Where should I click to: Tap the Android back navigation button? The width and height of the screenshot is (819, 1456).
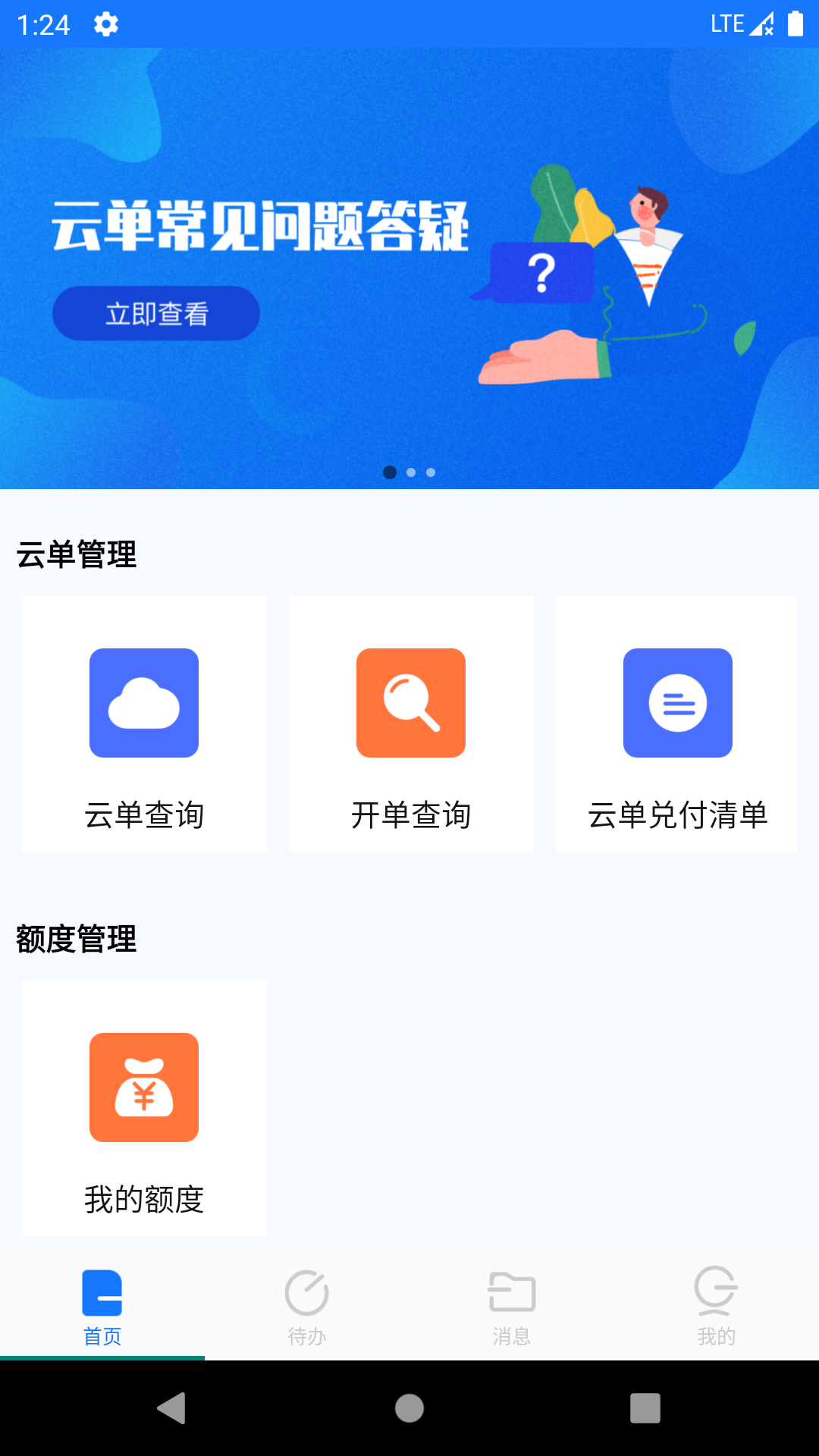coord(172,1410)
